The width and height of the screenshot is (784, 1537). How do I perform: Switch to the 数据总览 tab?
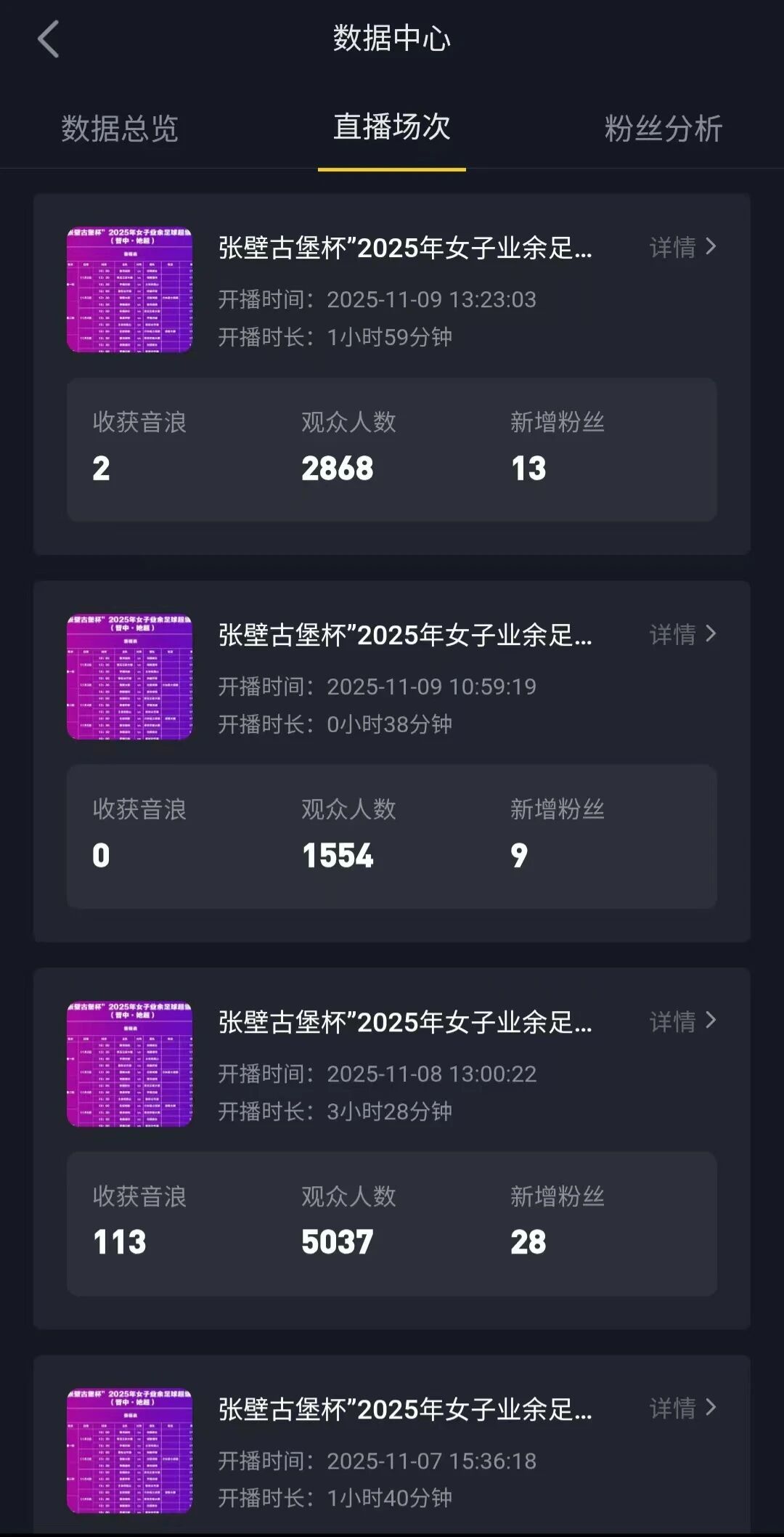point(120,129)
